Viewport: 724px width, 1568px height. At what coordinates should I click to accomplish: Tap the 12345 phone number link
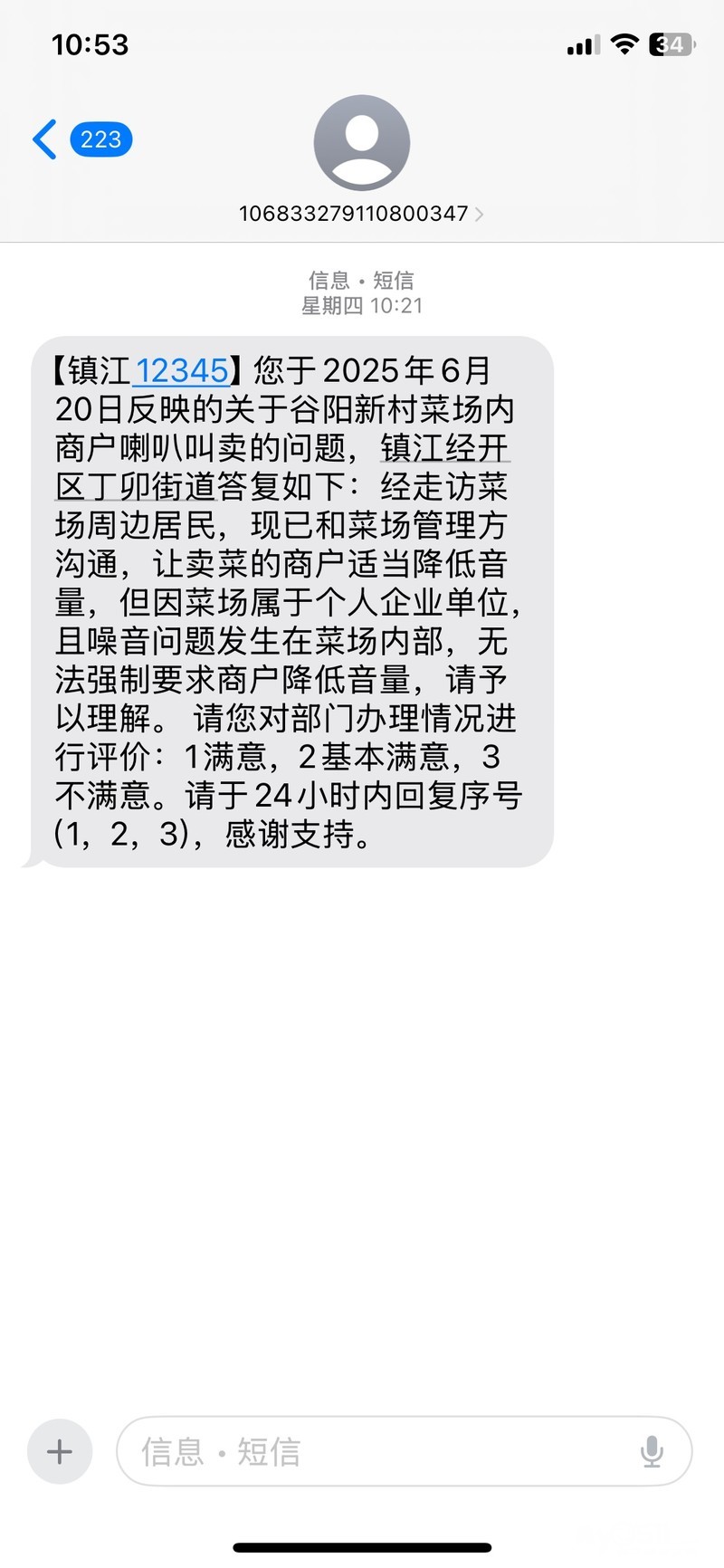[182, 370]
